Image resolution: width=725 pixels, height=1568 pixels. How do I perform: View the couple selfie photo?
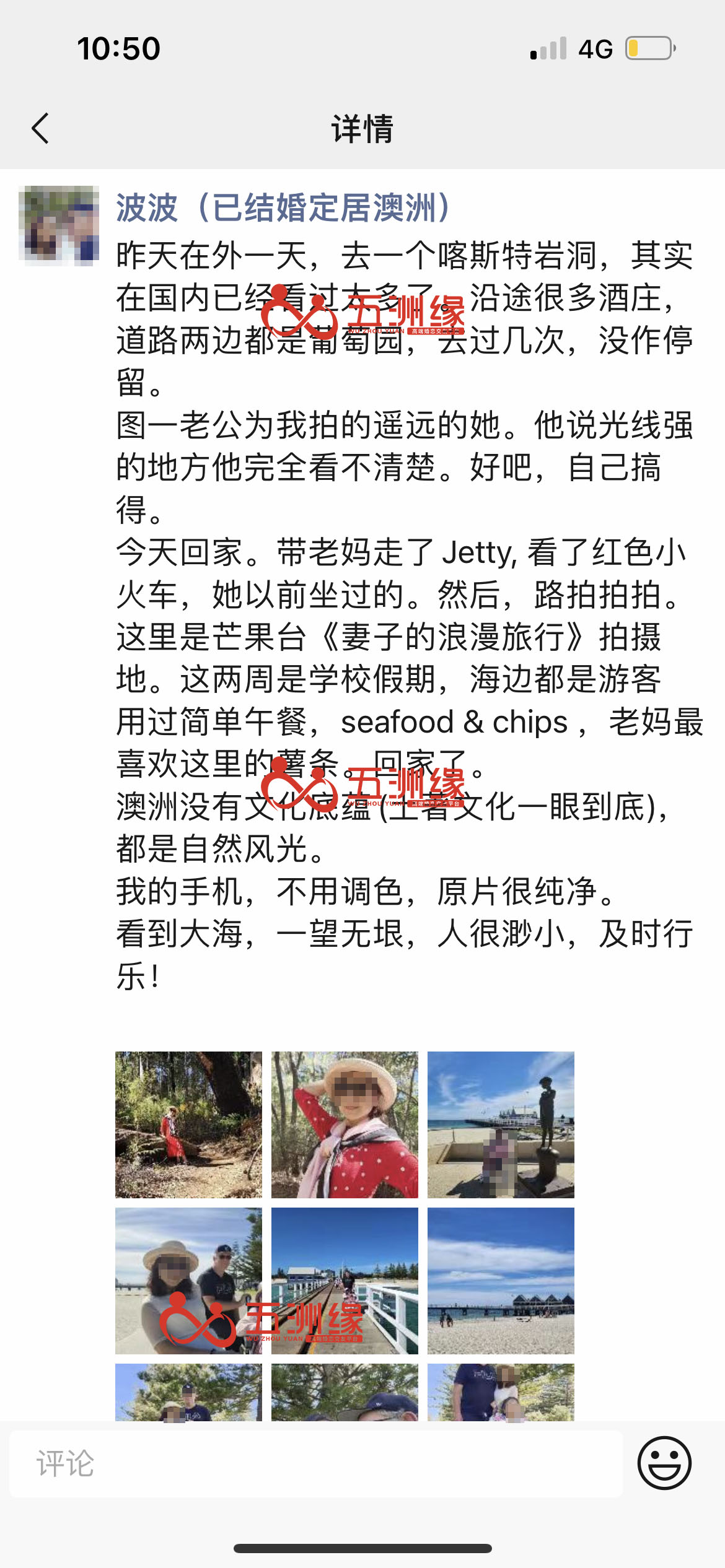point(188,1281)
